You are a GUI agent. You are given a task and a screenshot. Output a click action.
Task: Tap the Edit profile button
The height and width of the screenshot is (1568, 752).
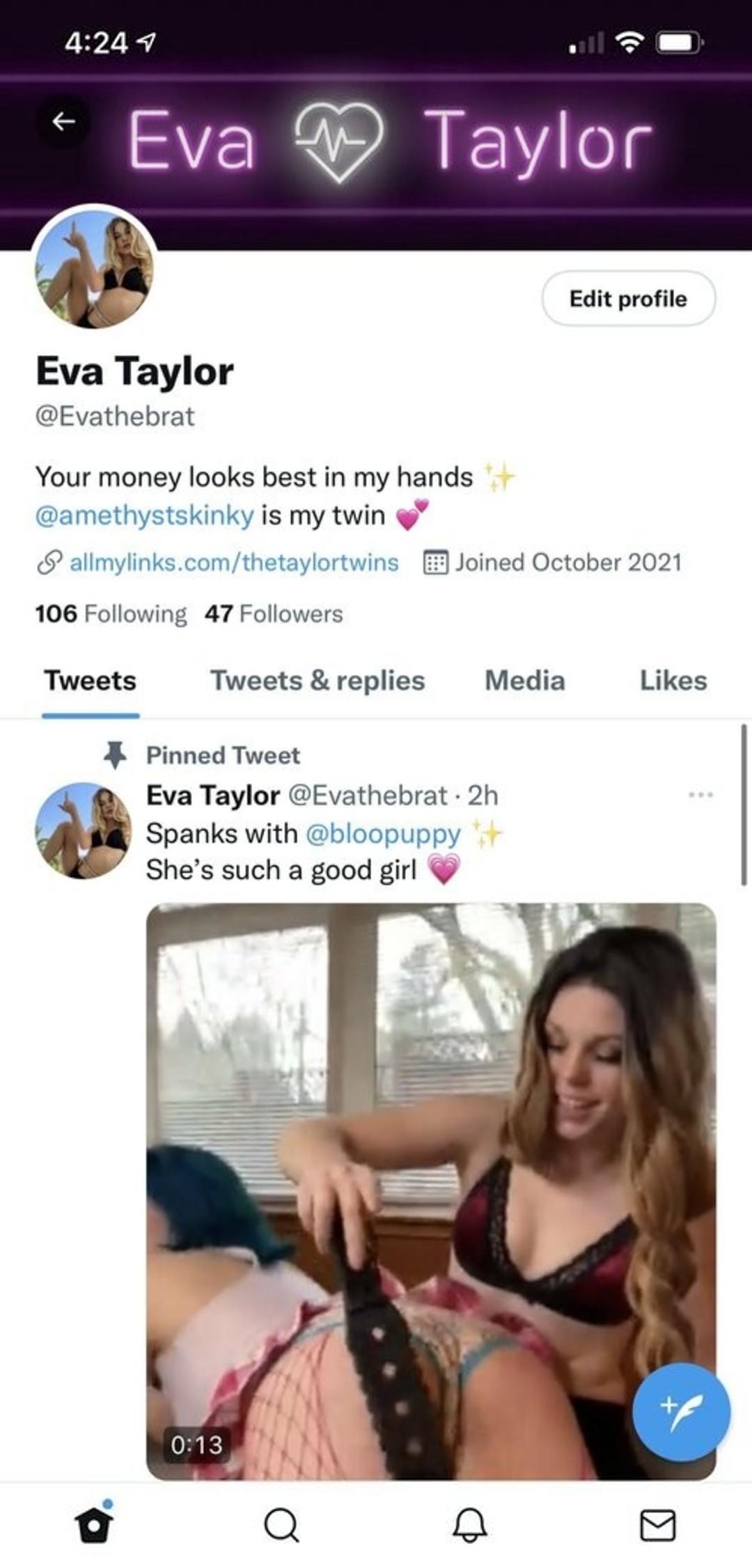coord(628,299)
